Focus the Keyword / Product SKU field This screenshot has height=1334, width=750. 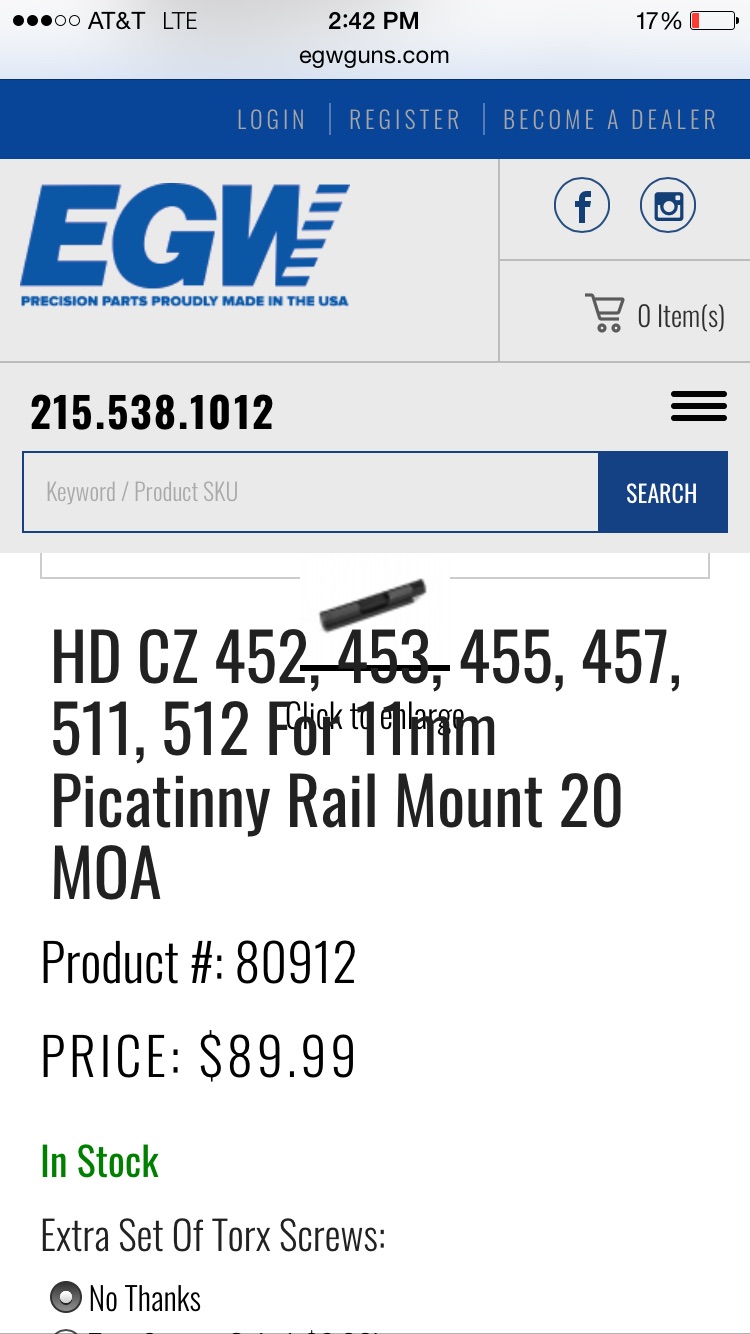(x=310, y=492)
